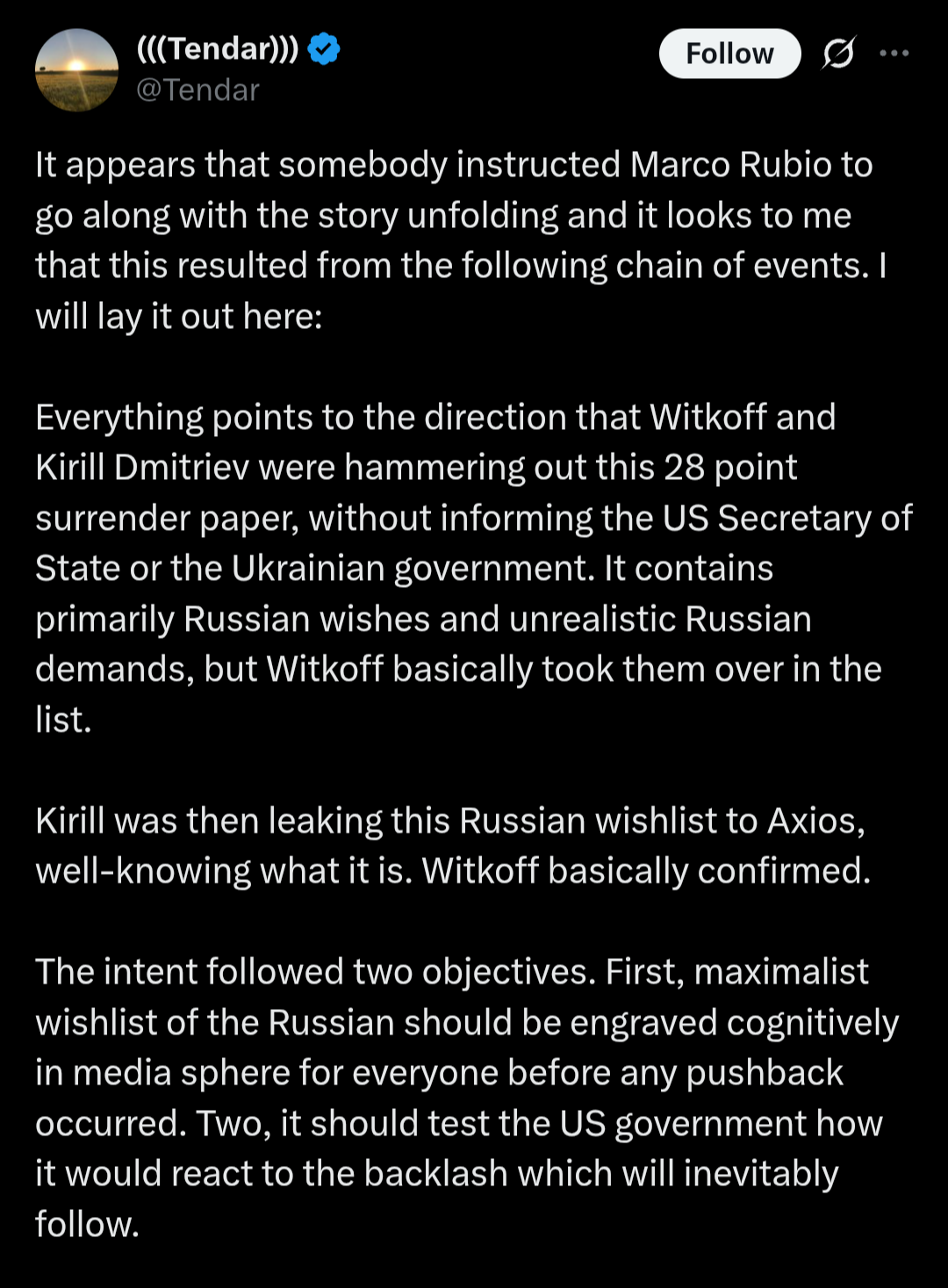Follow the Tendar account

pos(729,54)
